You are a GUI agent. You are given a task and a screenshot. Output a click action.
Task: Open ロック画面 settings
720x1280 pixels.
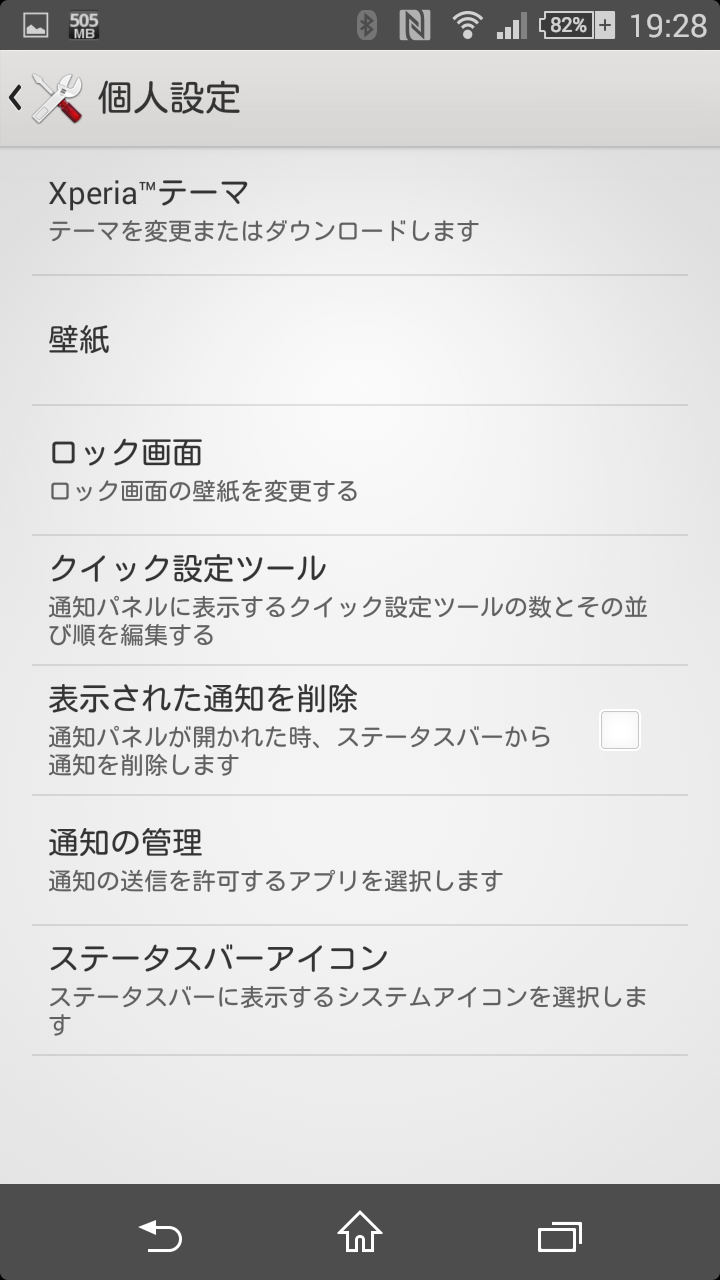pos(360,470)
